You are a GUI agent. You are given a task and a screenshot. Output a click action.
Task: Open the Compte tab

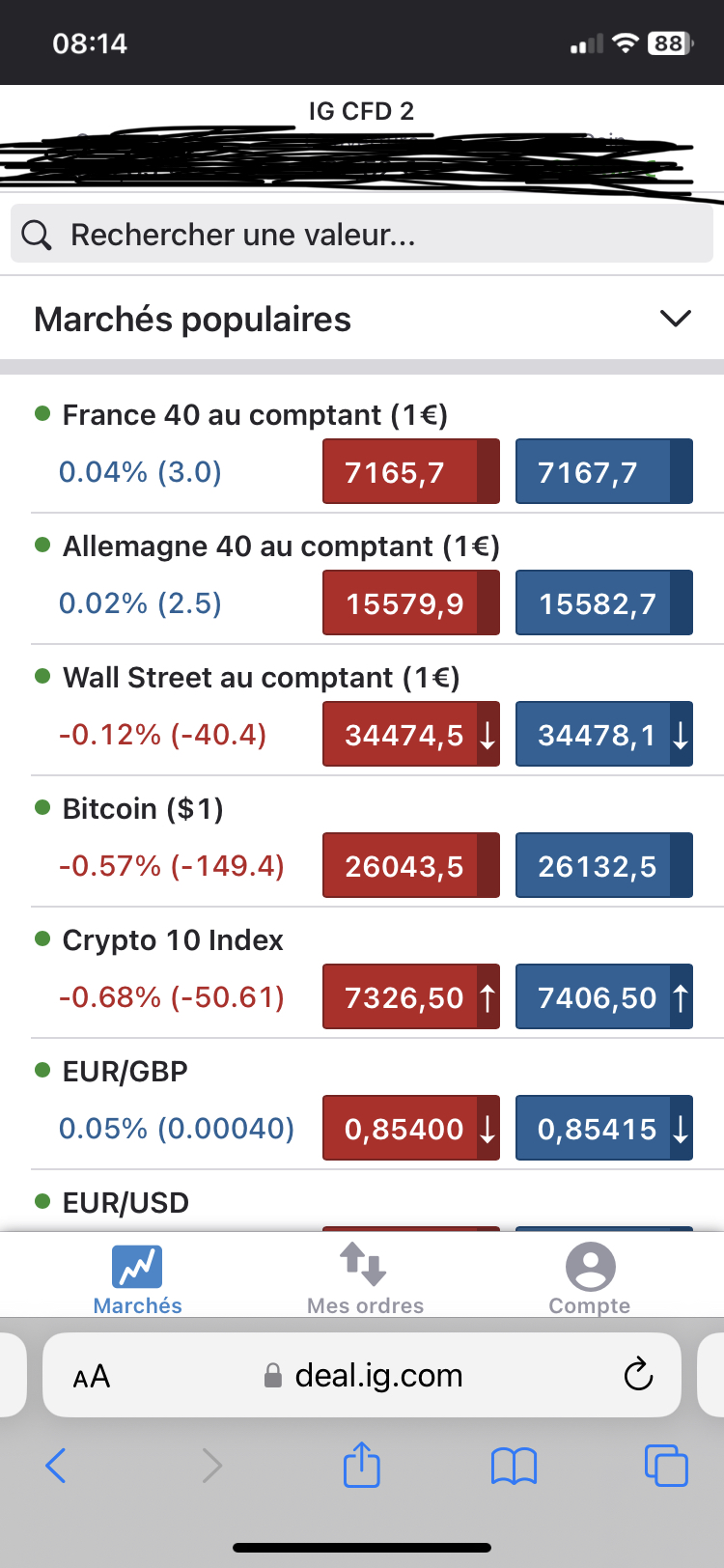[x=590, y=1278]
